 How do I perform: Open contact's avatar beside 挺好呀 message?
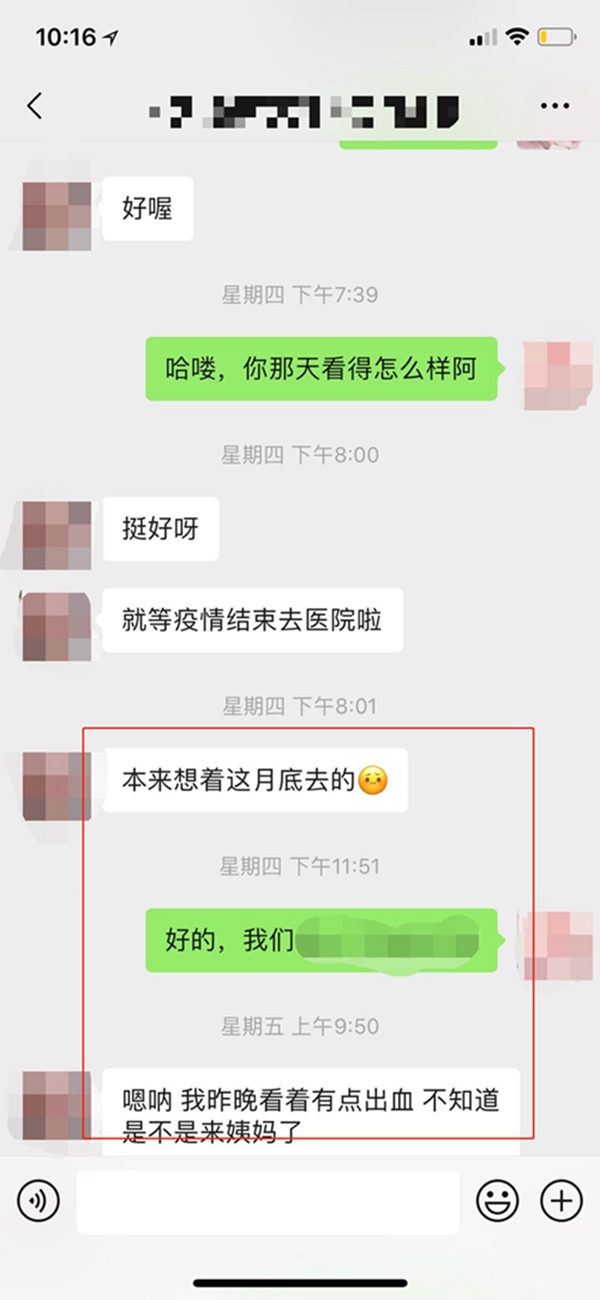(57, 535)
